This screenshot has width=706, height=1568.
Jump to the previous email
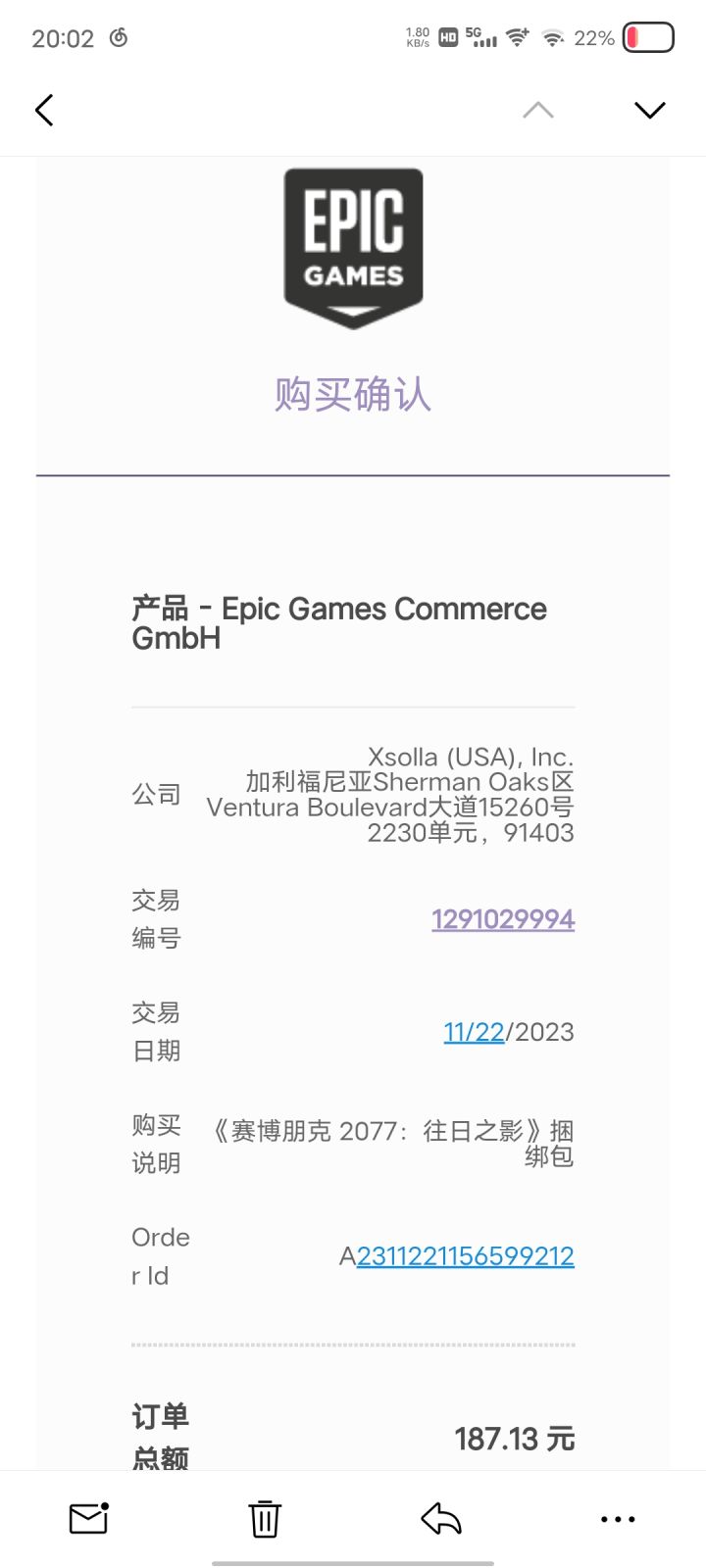tap(537, 110)
